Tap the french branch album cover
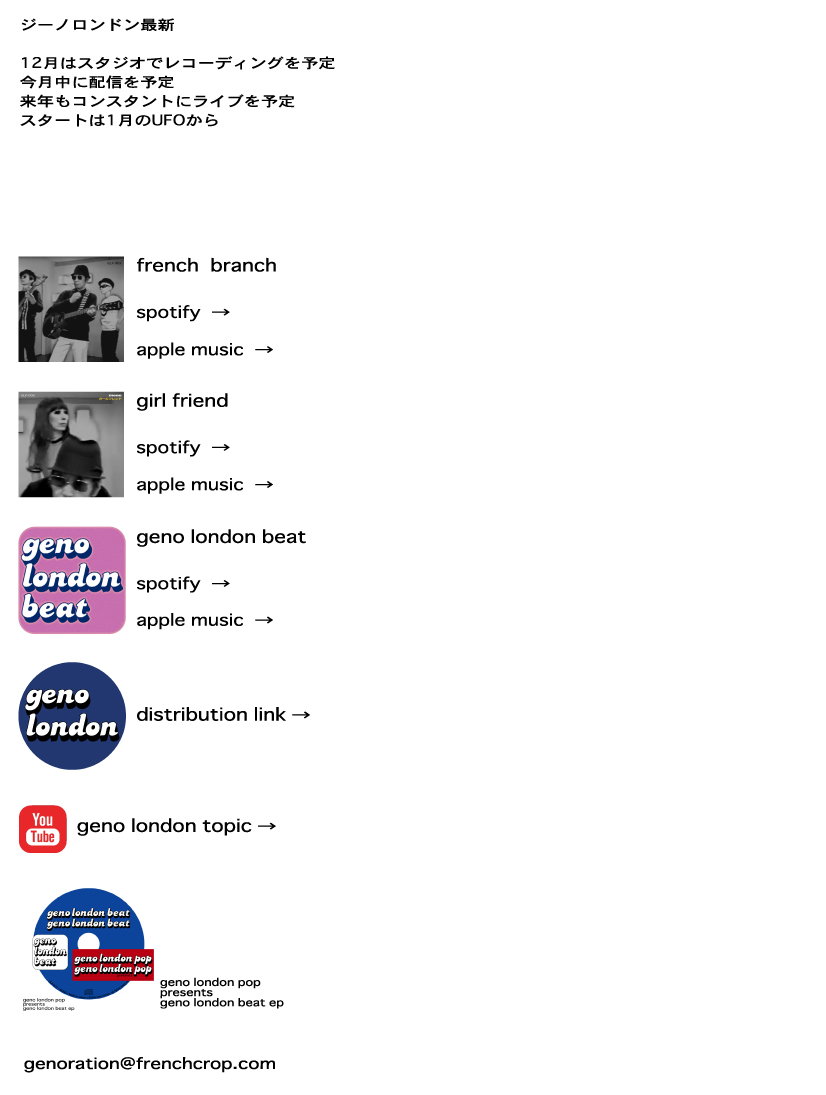The image size is (826, 1095). (x=71, y=309)
